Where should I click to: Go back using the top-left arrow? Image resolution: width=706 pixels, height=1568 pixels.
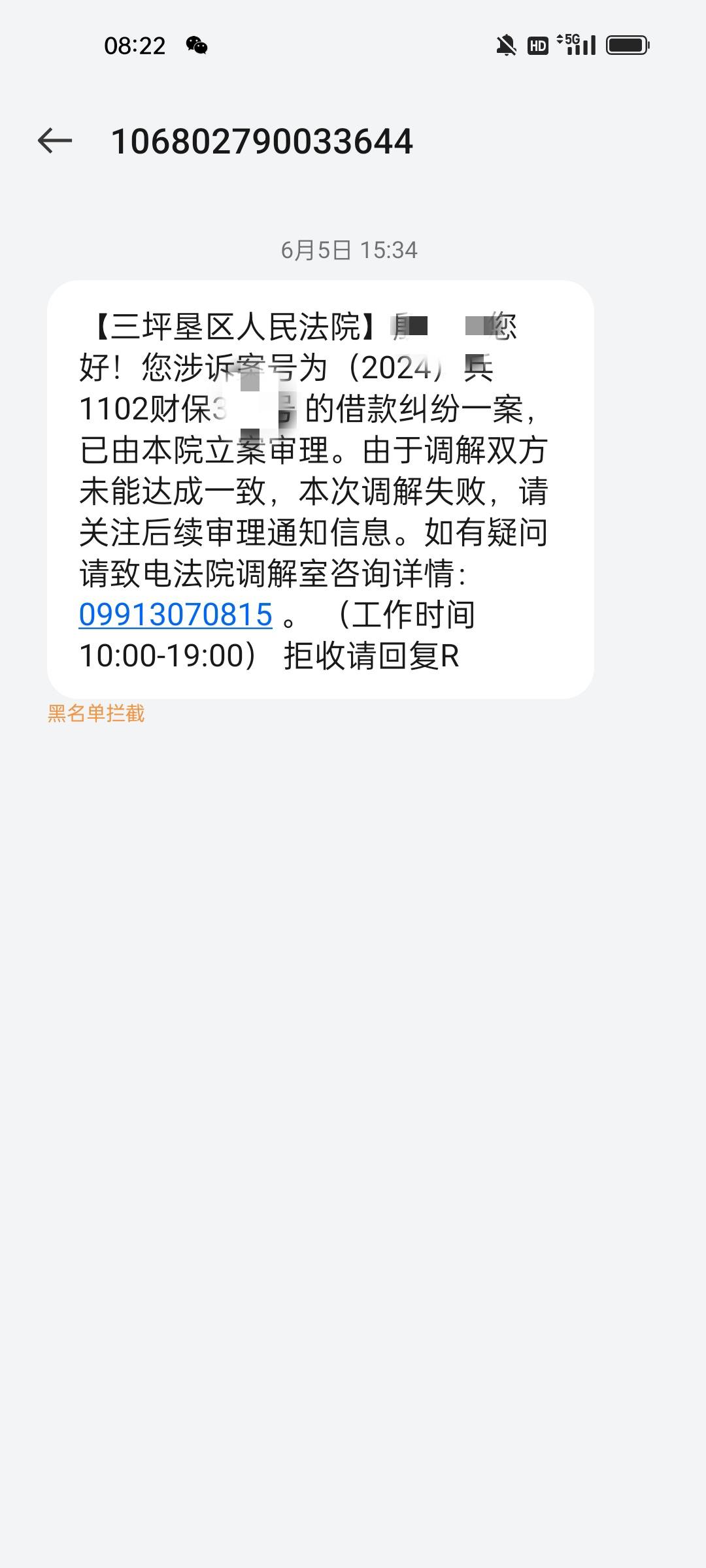click(x=55, y=140)
